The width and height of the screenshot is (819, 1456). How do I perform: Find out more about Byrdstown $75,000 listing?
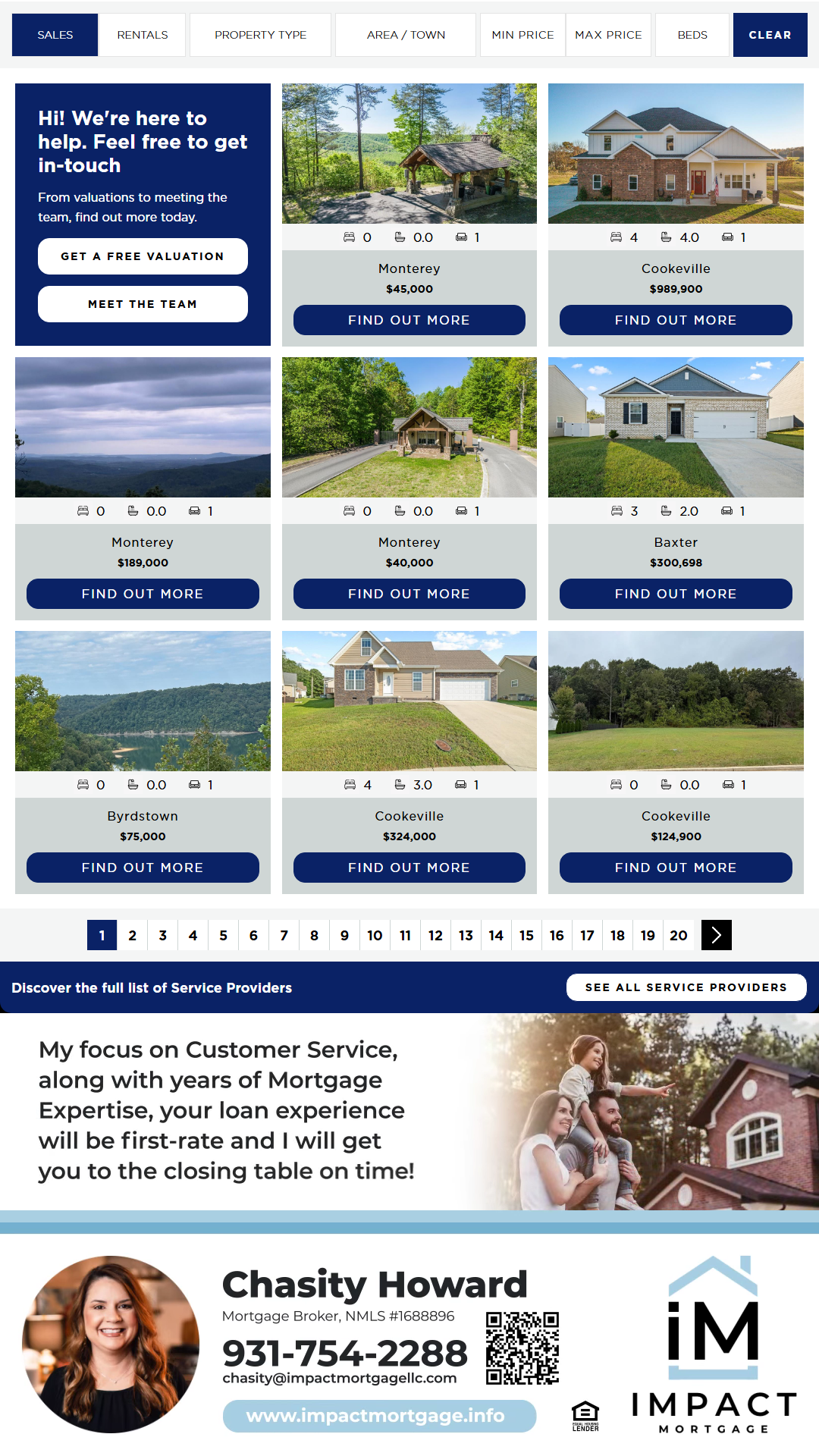(x=143, y=868)
